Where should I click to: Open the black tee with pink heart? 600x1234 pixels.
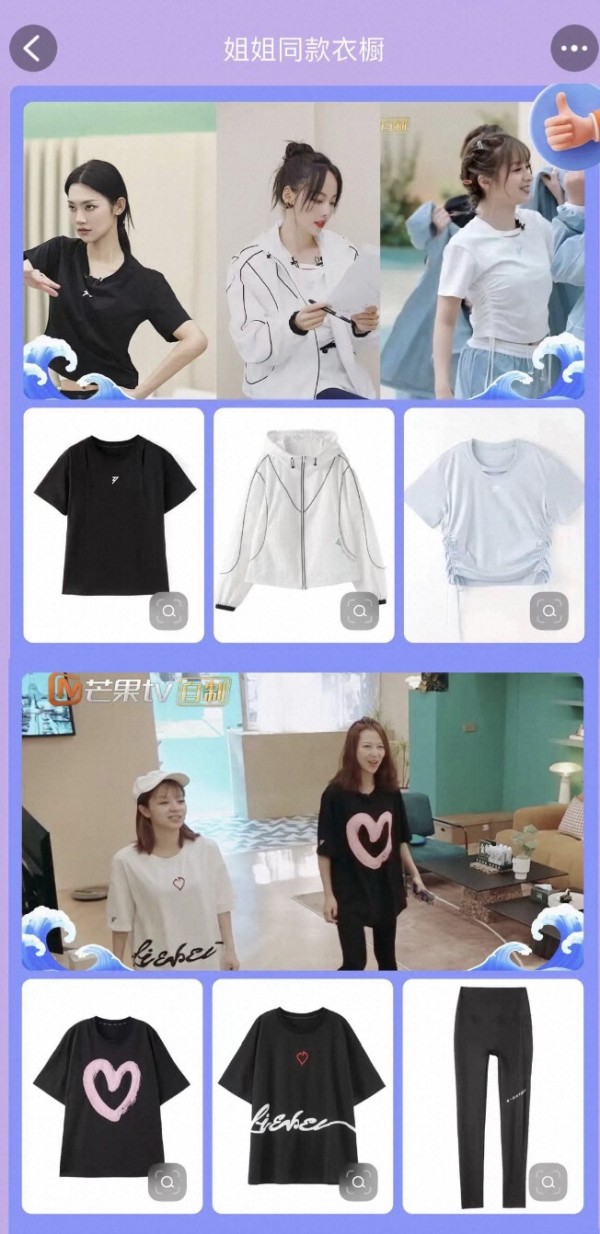(x=111, y=1080)
